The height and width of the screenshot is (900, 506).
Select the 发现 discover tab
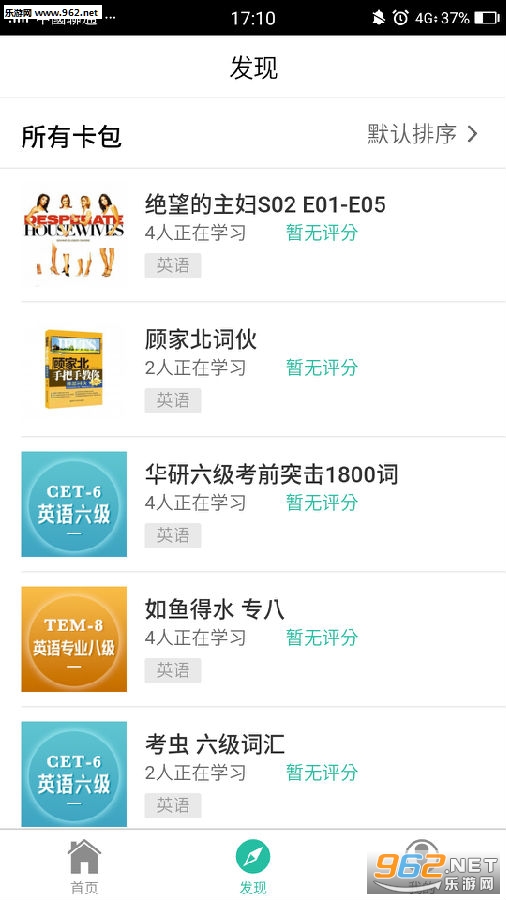(x=253, y=866)
